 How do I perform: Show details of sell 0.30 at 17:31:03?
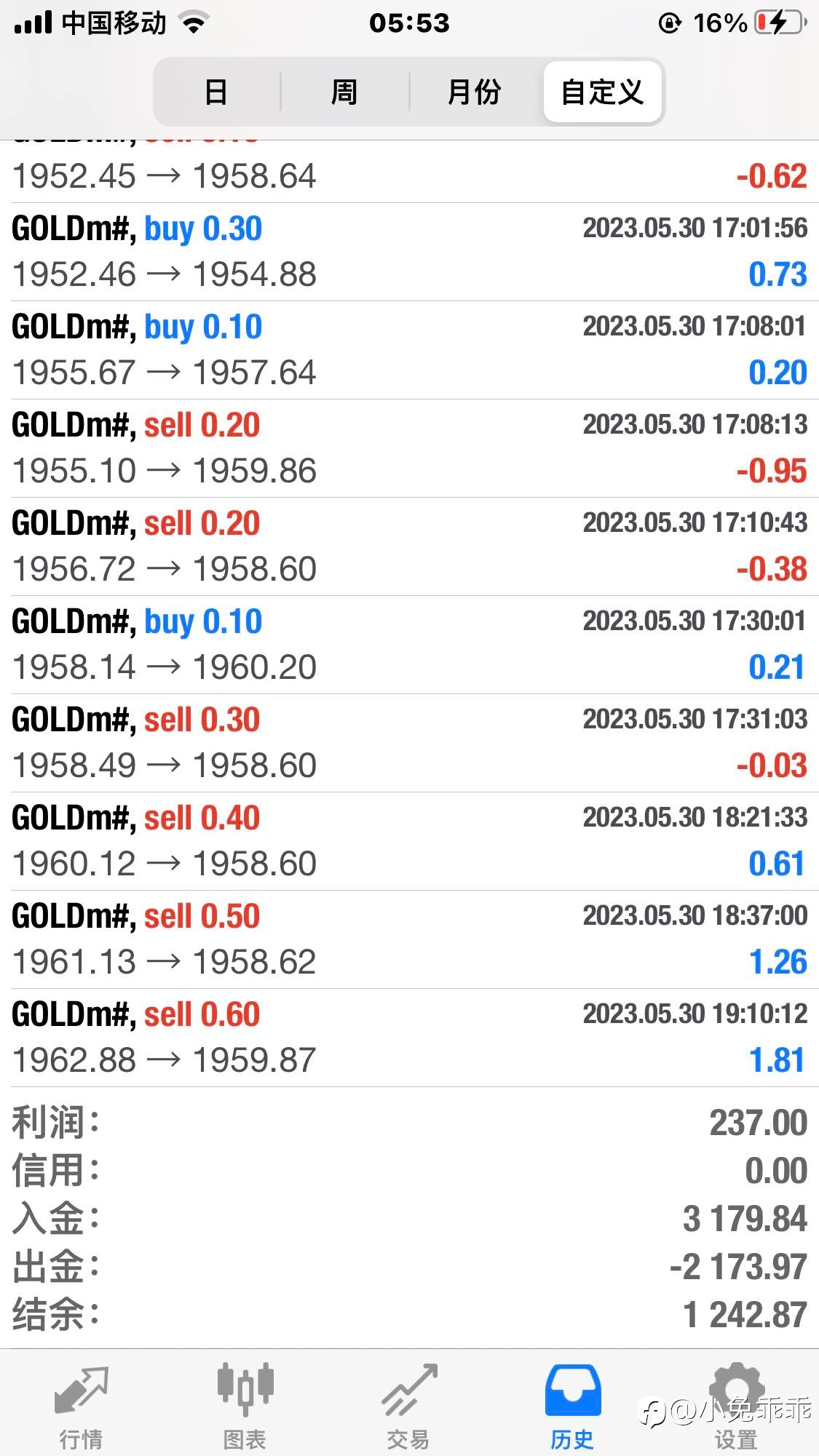(409, 743)
